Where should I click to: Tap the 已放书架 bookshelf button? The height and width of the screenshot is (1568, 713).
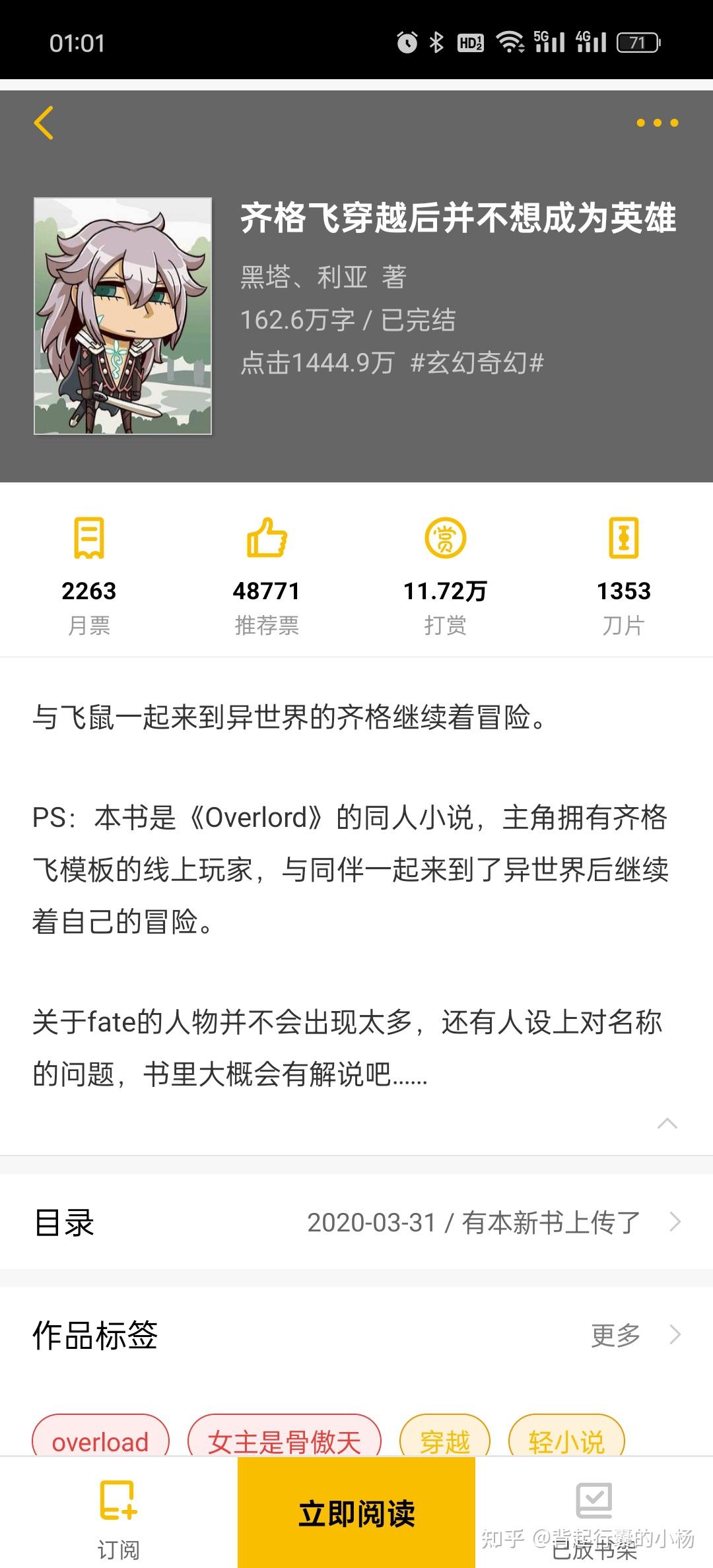point(594,1513)
